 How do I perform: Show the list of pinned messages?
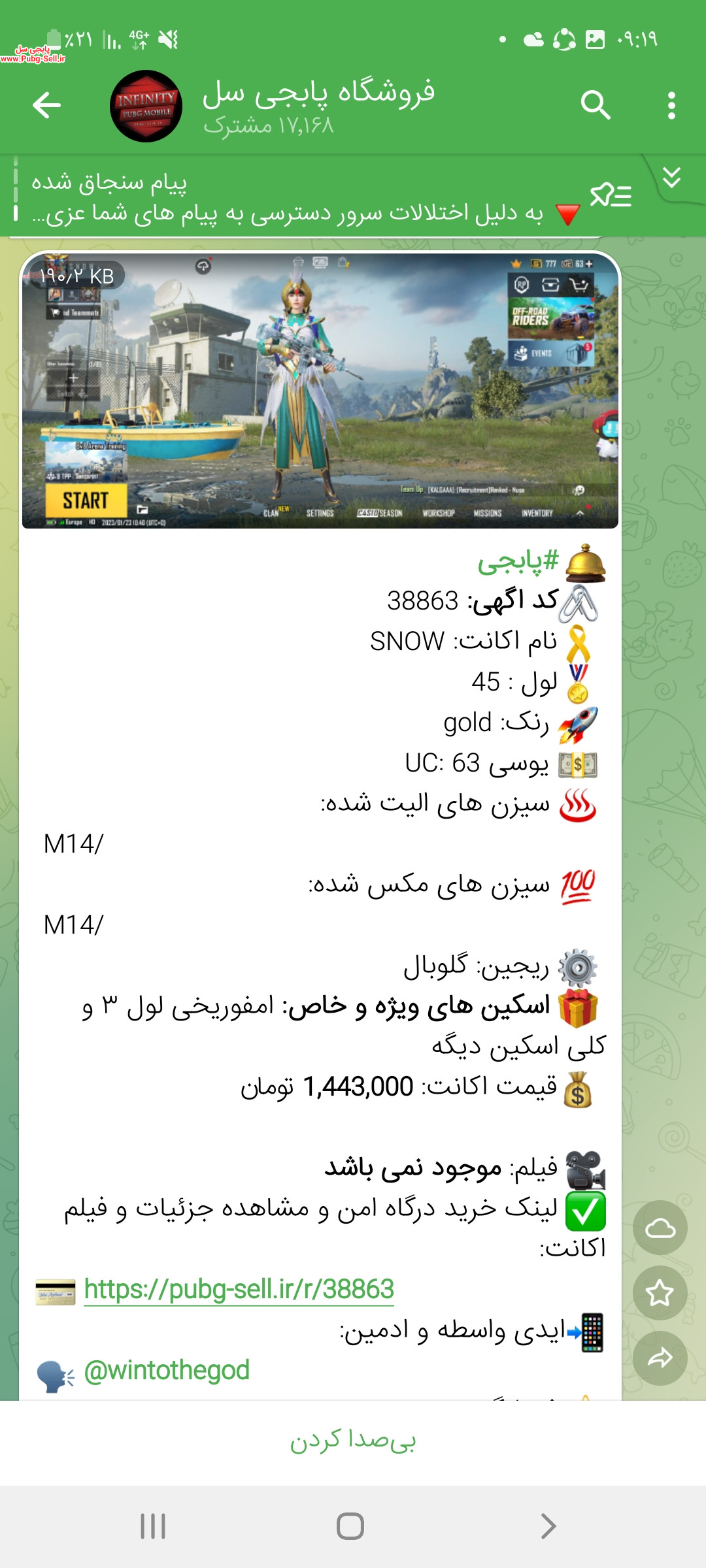[x=611, y=195]
